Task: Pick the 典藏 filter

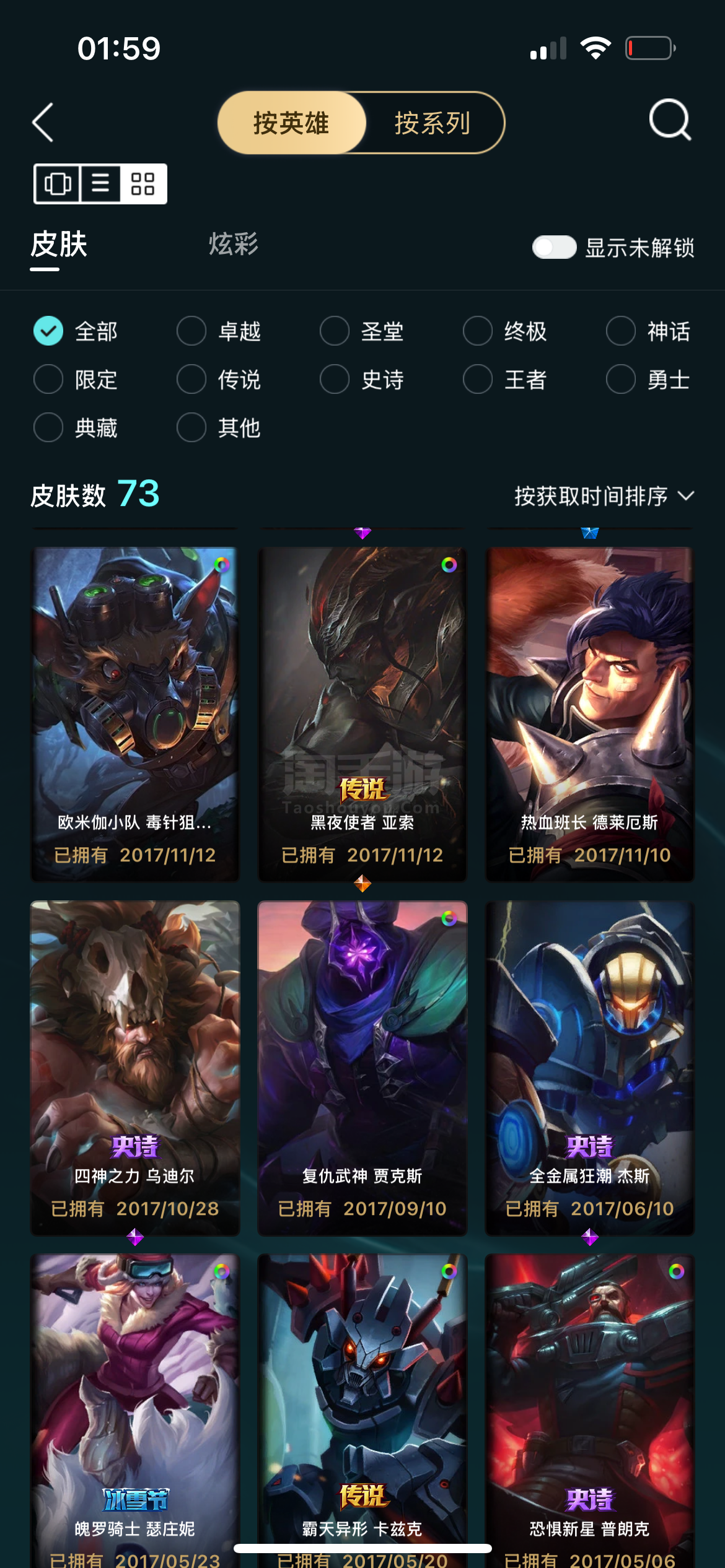Action: [76, 427]
